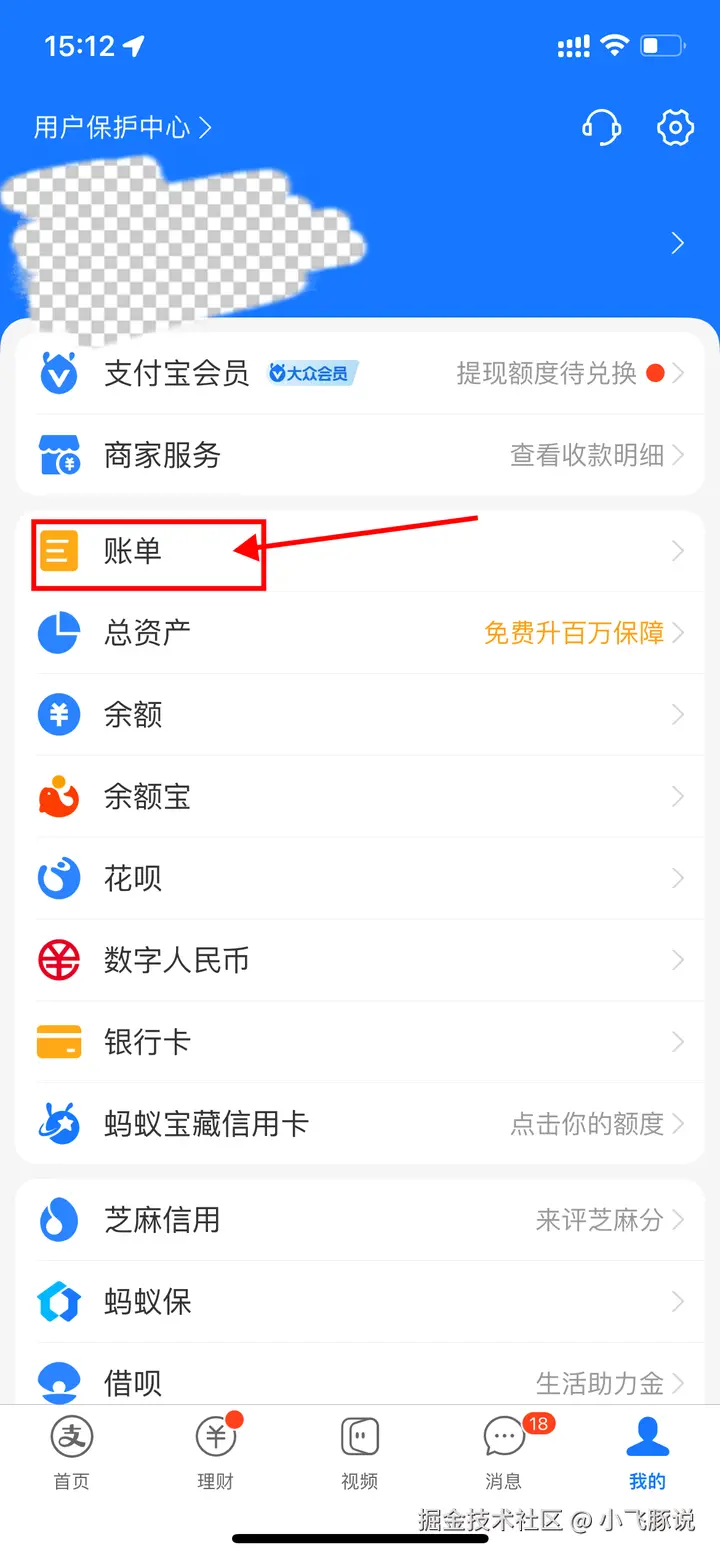The image size is (720, 1558).
Task: Open 蚂蚁保 insurance row
Action: 360,1302
